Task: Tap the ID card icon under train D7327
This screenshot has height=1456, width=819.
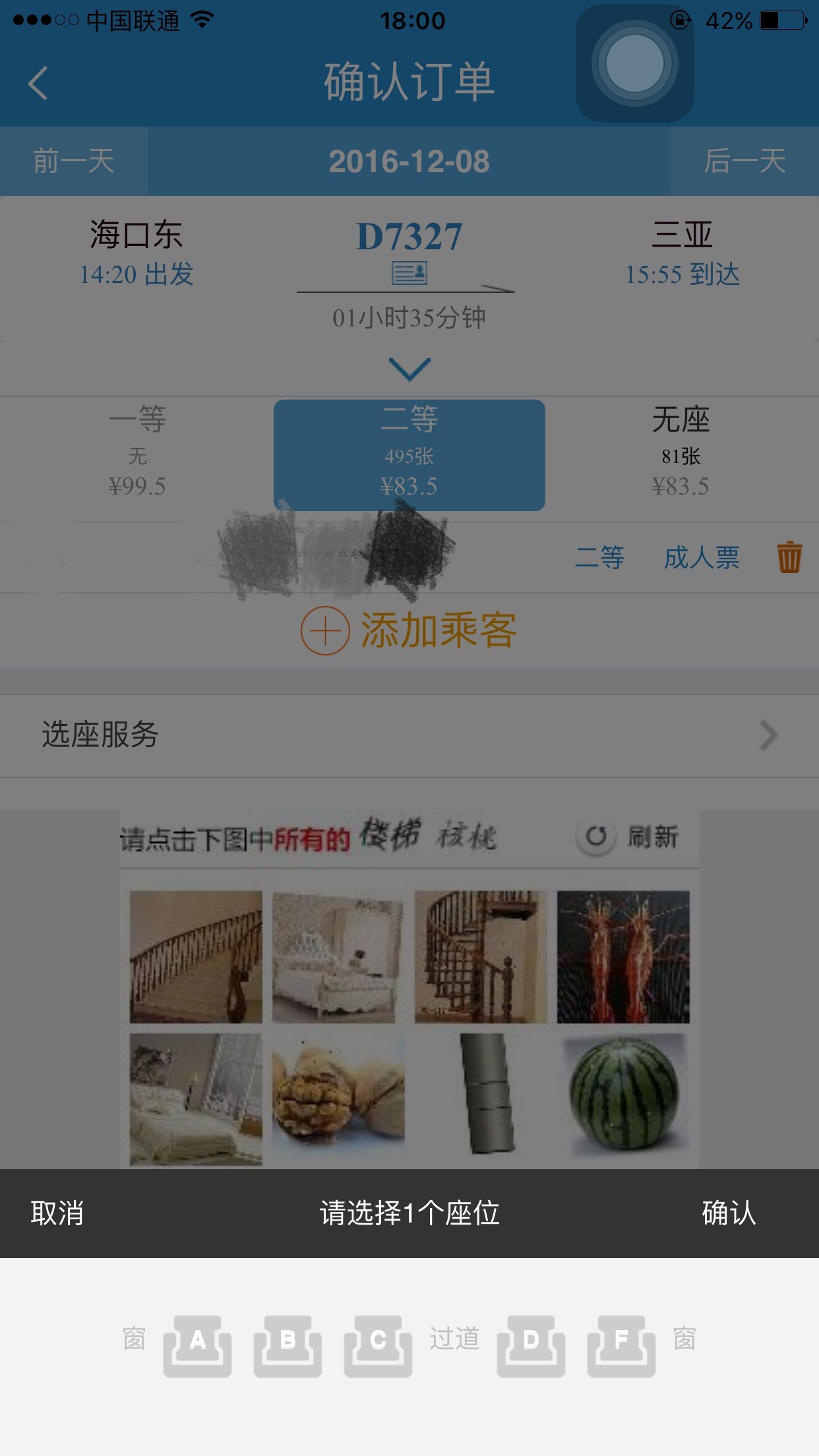Action: 409,272
